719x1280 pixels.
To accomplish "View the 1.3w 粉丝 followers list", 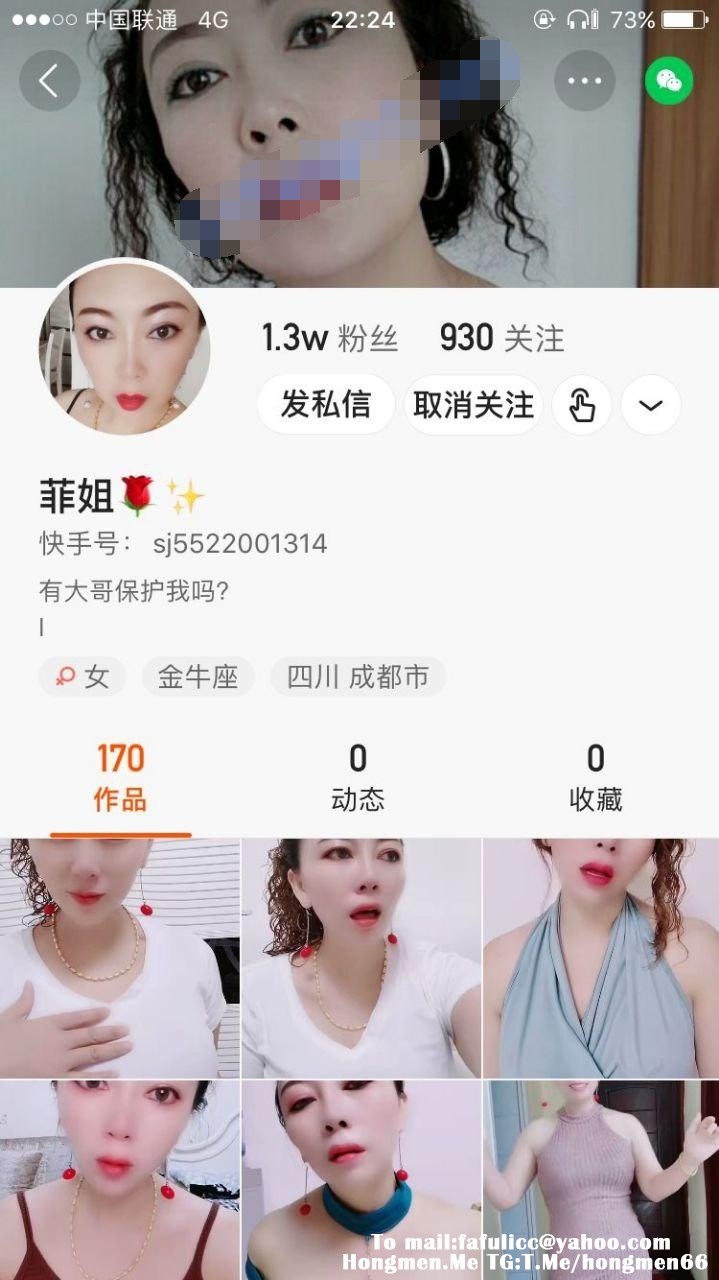I will tap(329, 339).
